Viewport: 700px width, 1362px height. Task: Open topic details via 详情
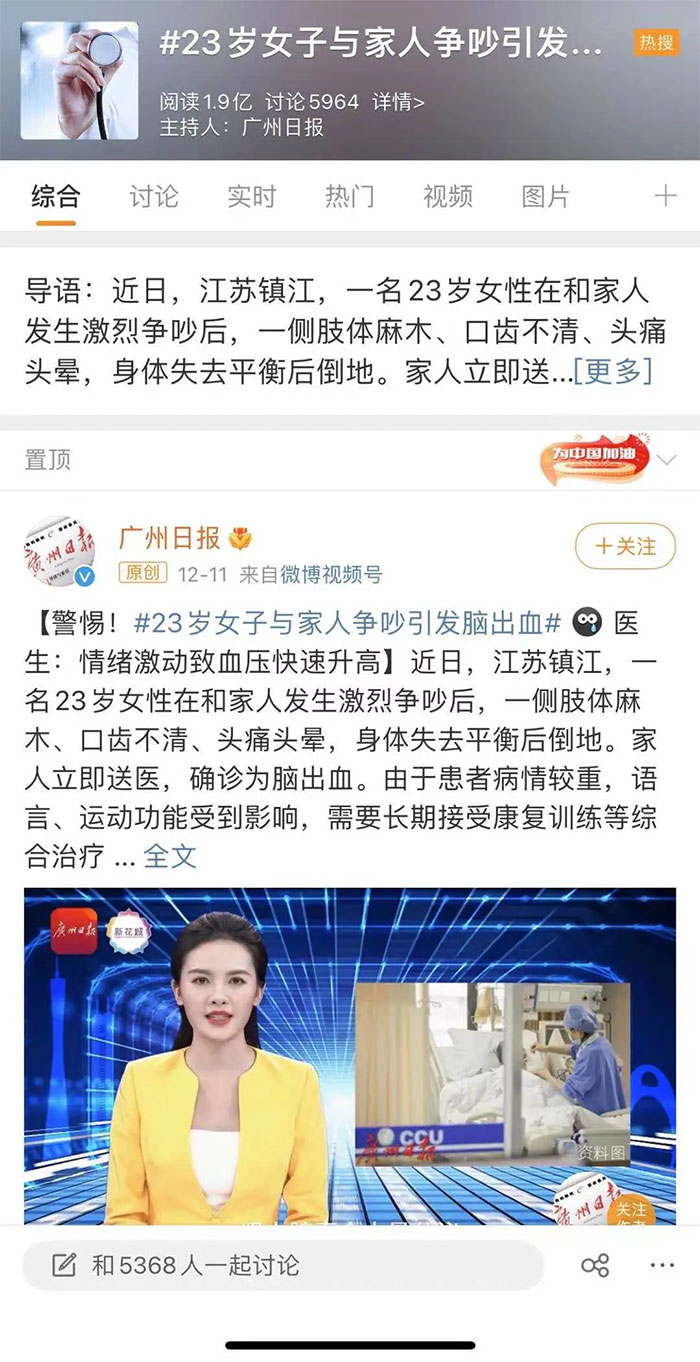pyautogui.click(x=399, y=102)
